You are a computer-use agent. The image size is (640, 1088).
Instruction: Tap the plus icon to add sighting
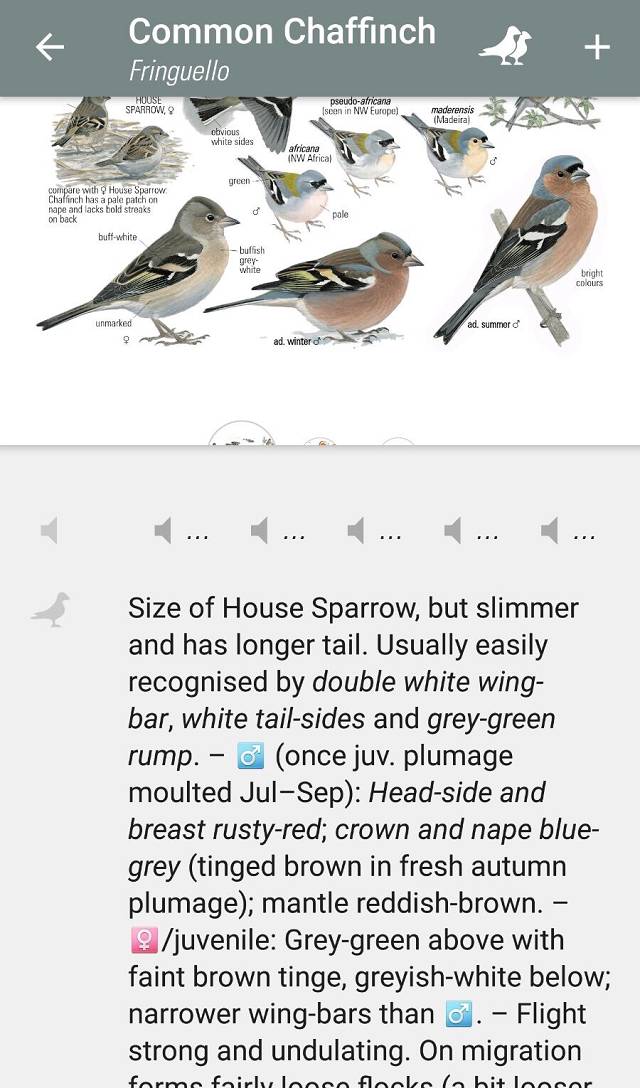coord(597,48)
